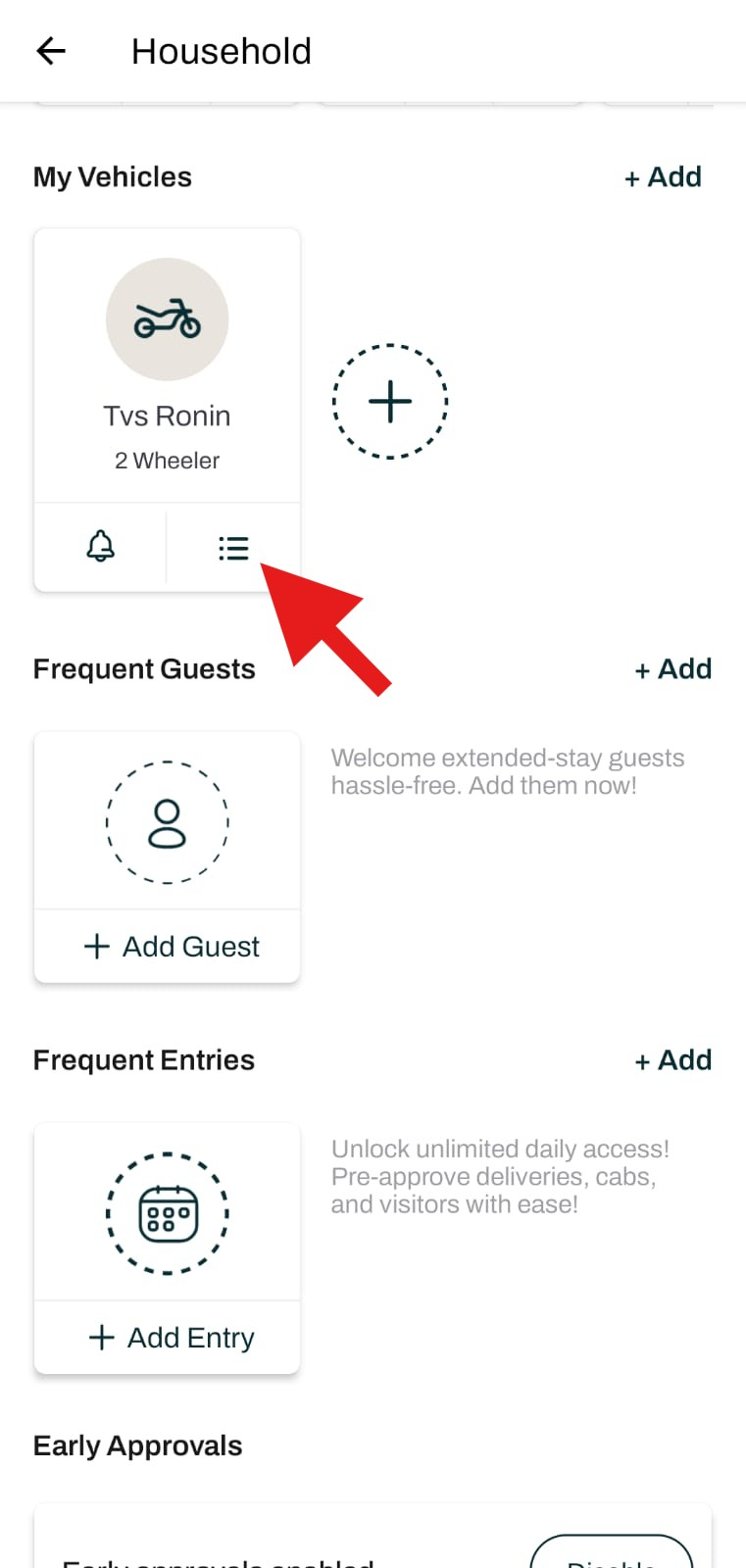Tap + Add next to Frequent Guests
The height and width of the screenshot is (1568, 746).
(672, 669)
